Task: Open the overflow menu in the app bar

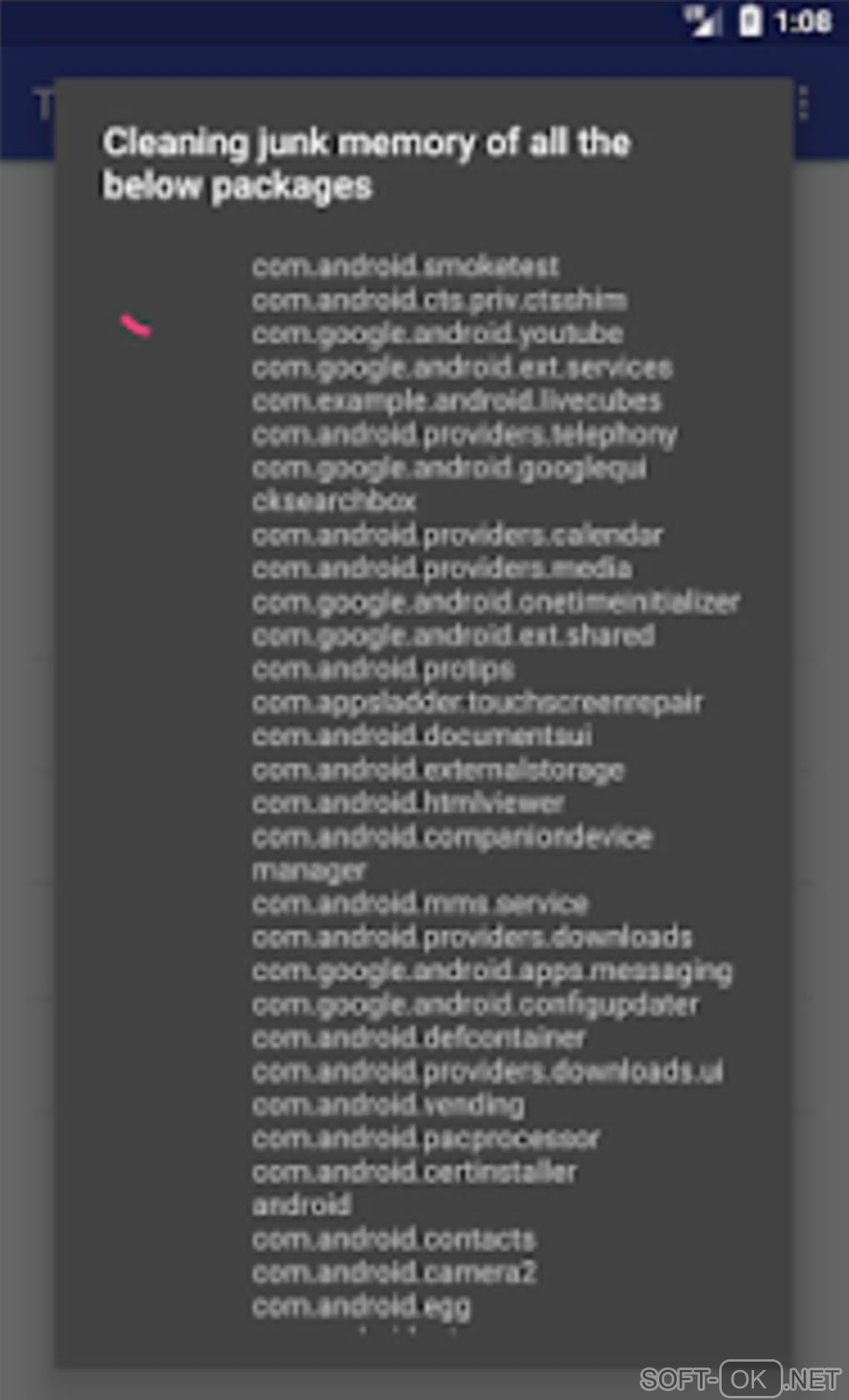Action: 804,103
